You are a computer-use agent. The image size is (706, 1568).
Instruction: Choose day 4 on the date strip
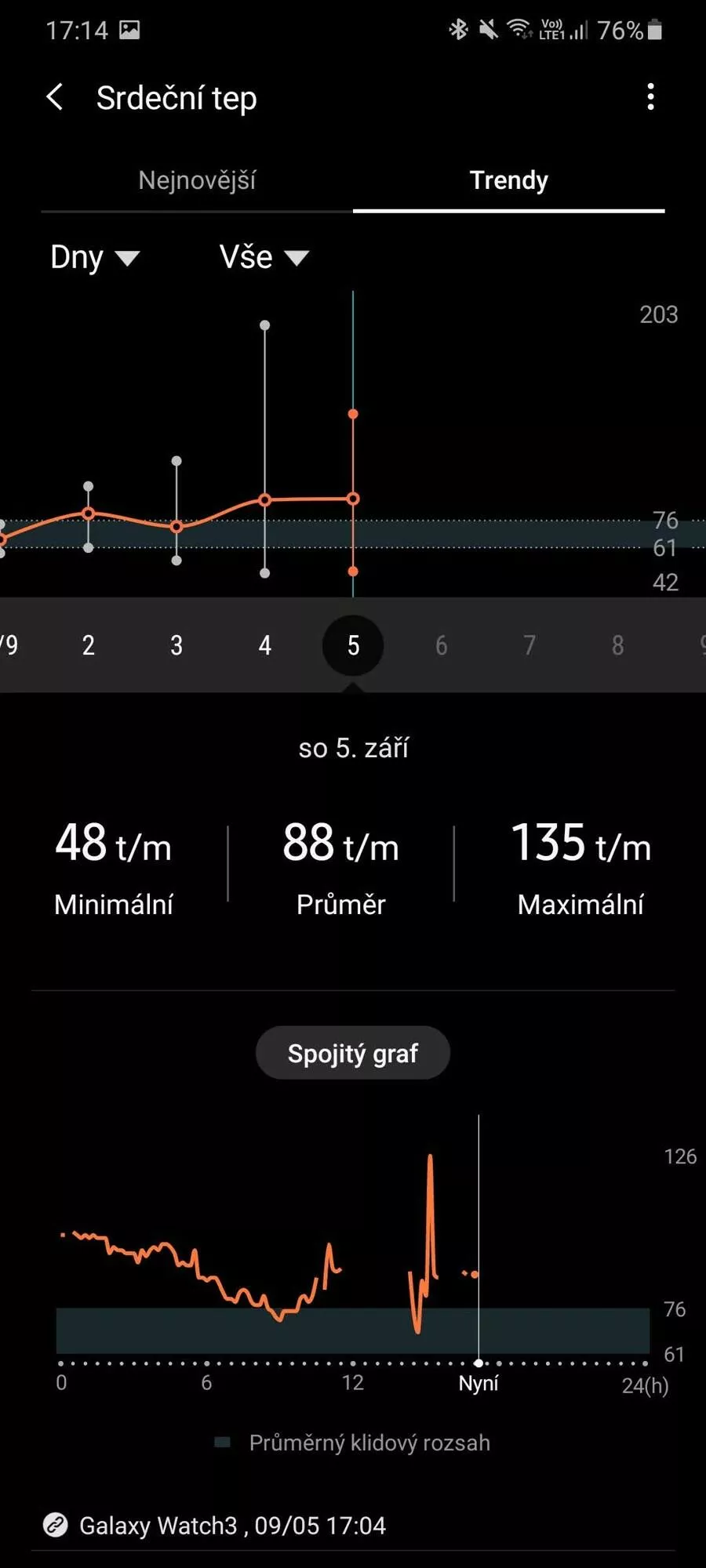coord(265,645)
